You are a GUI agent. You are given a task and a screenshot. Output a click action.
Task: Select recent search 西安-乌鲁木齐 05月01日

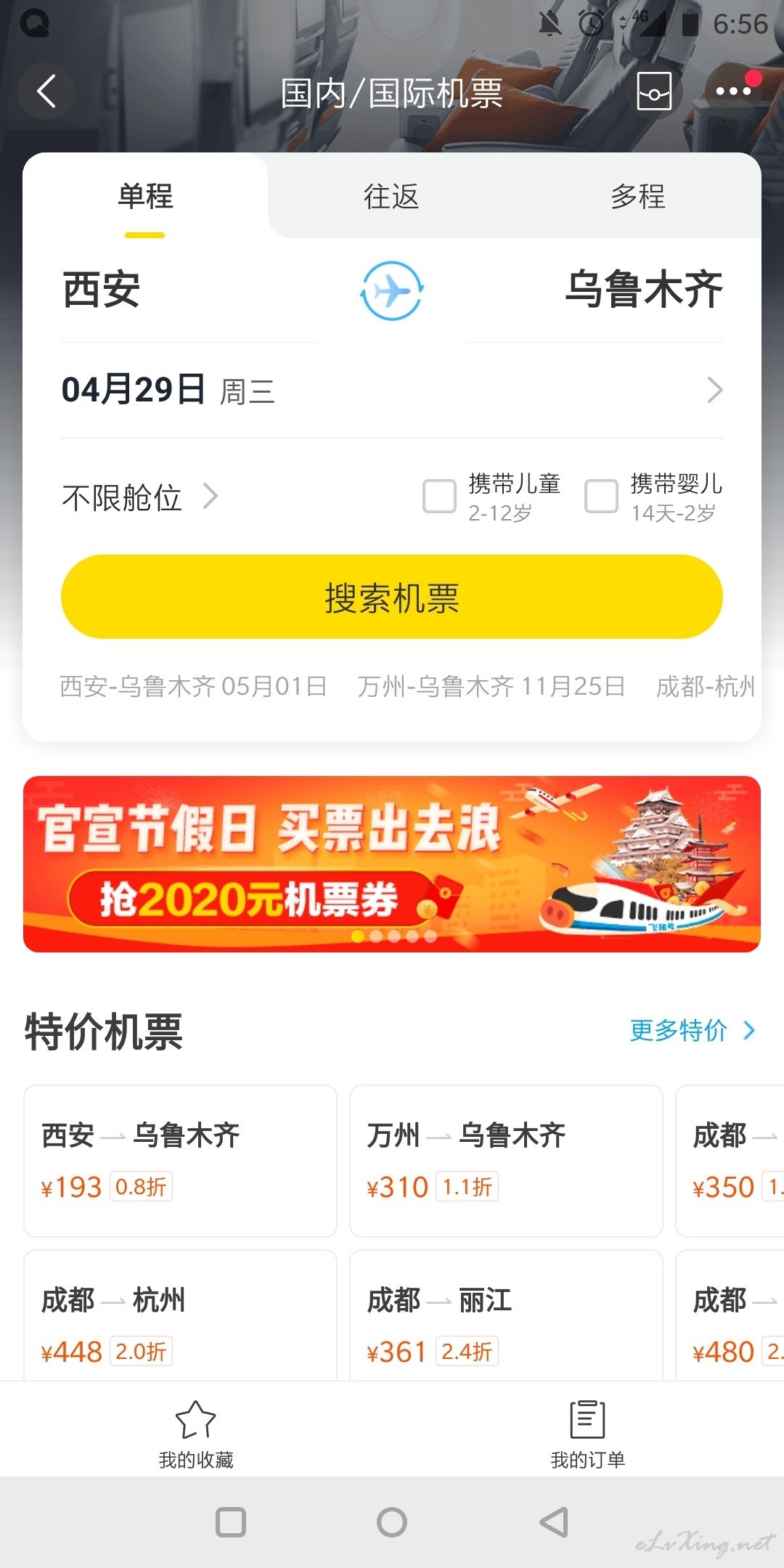tap(193, 686)
